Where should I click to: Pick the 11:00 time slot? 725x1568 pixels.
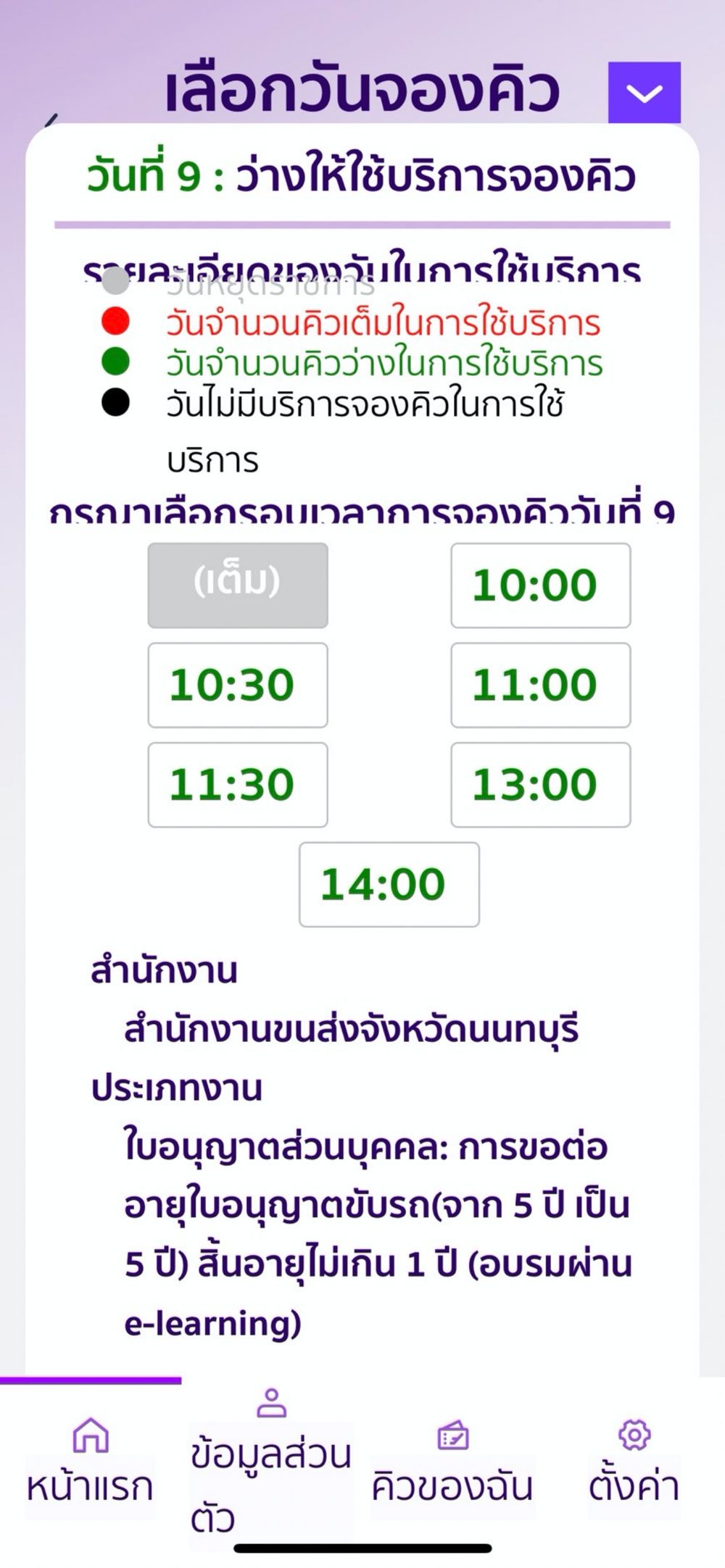click(540, 685)
